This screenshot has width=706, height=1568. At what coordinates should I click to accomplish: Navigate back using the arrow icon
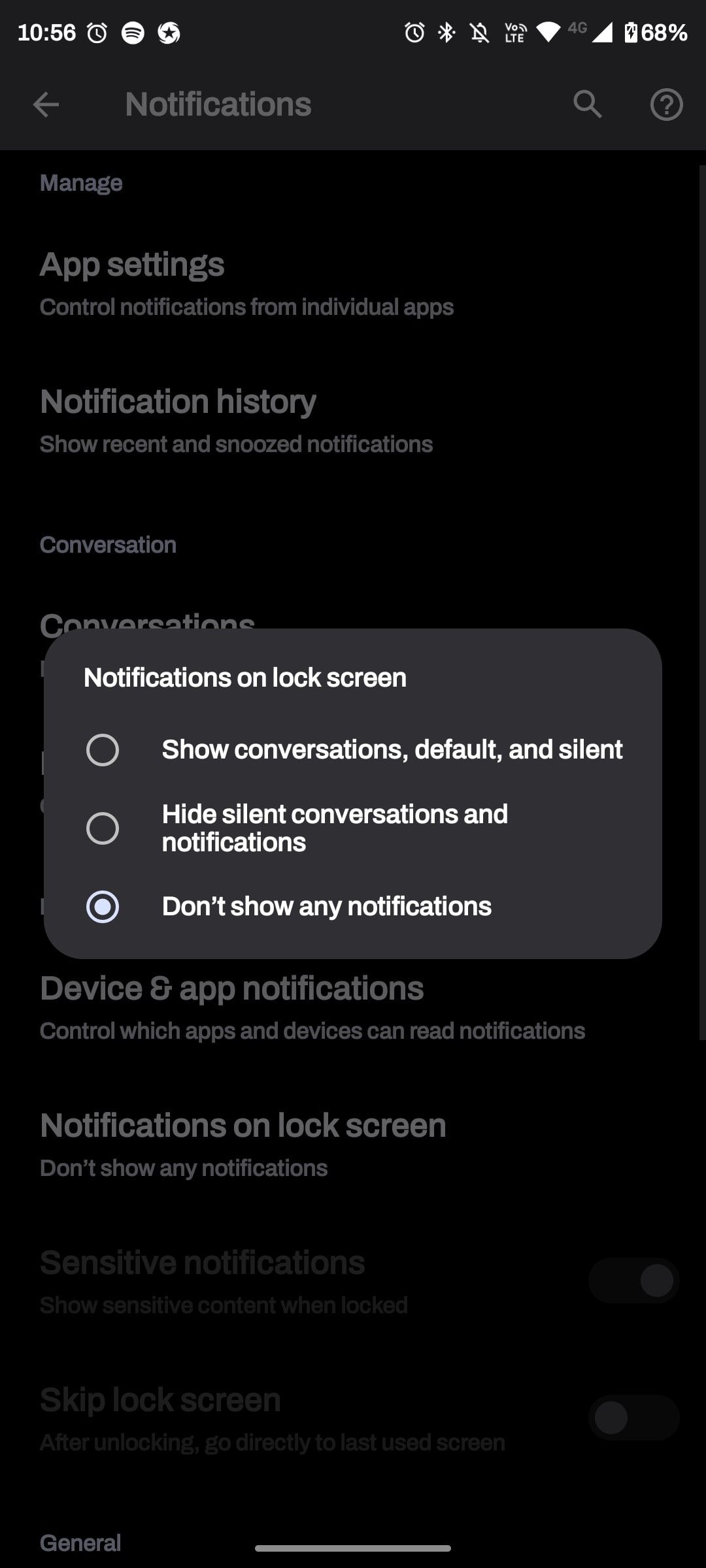coord(44,103)
